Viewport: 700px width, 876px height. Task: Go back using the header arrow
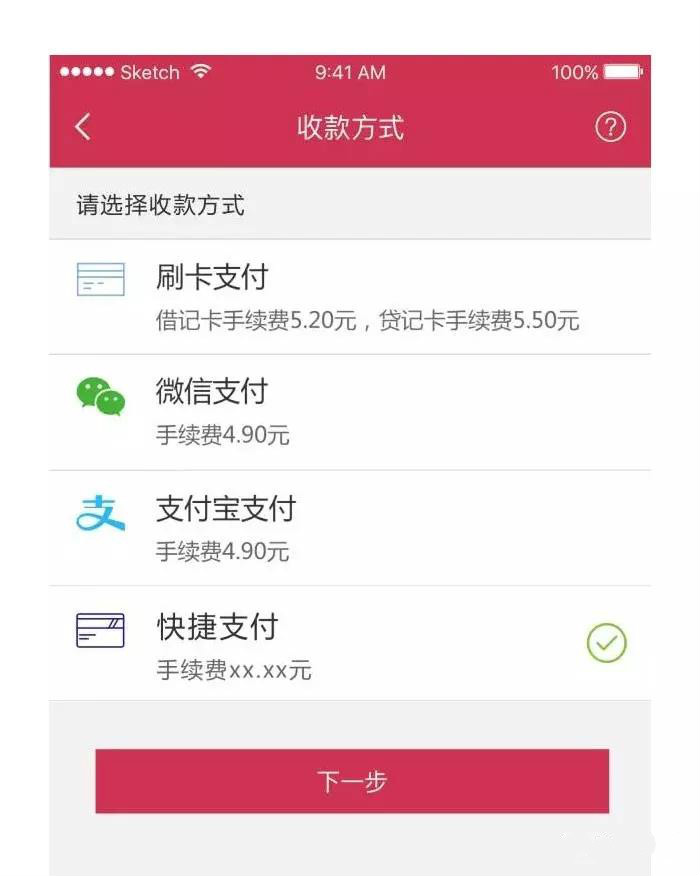(83, 127)
